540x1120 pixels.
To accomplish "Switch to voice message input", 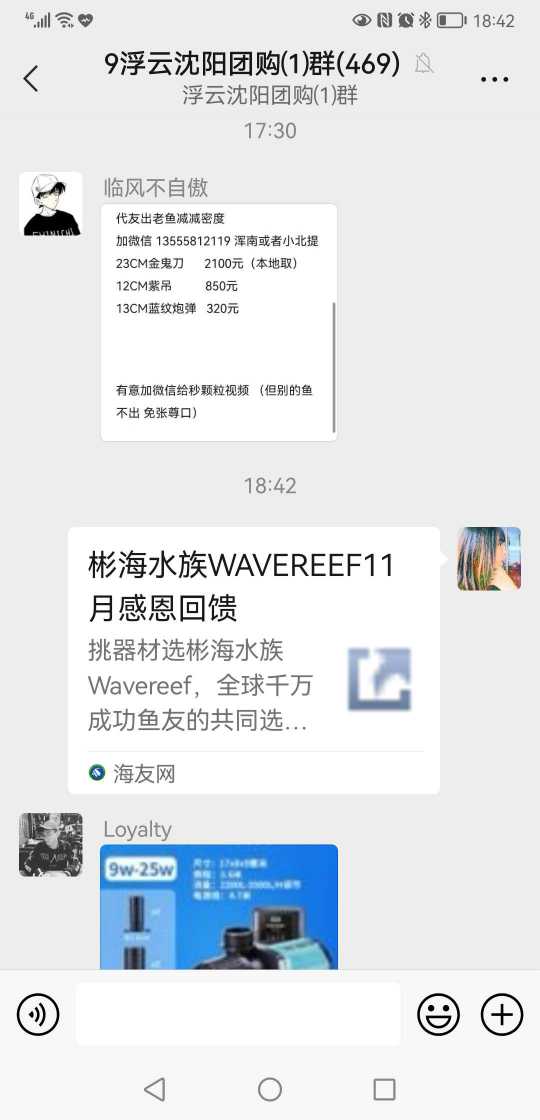I will (38, 1014).
